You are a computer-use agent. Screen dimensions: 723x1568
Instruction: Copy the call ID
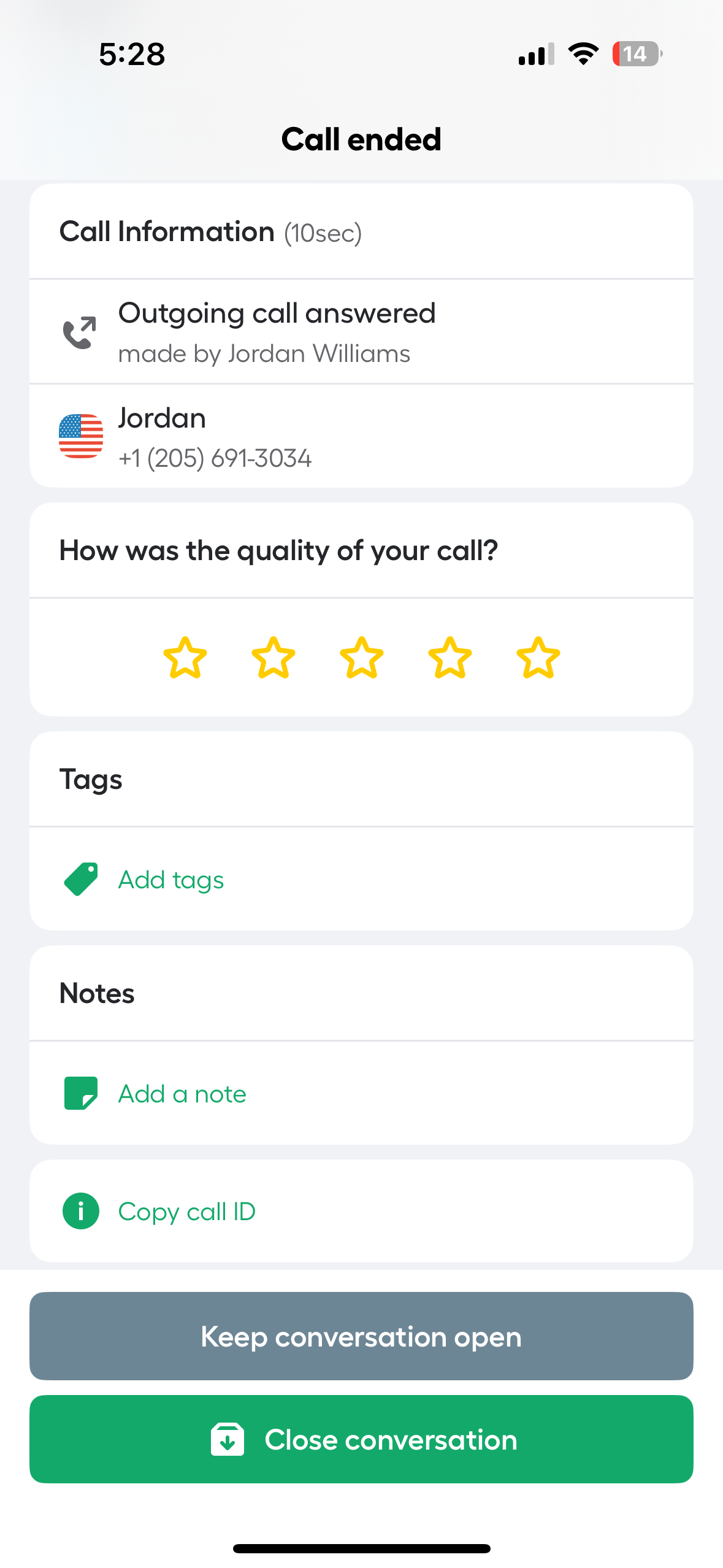coord(186,1212)
